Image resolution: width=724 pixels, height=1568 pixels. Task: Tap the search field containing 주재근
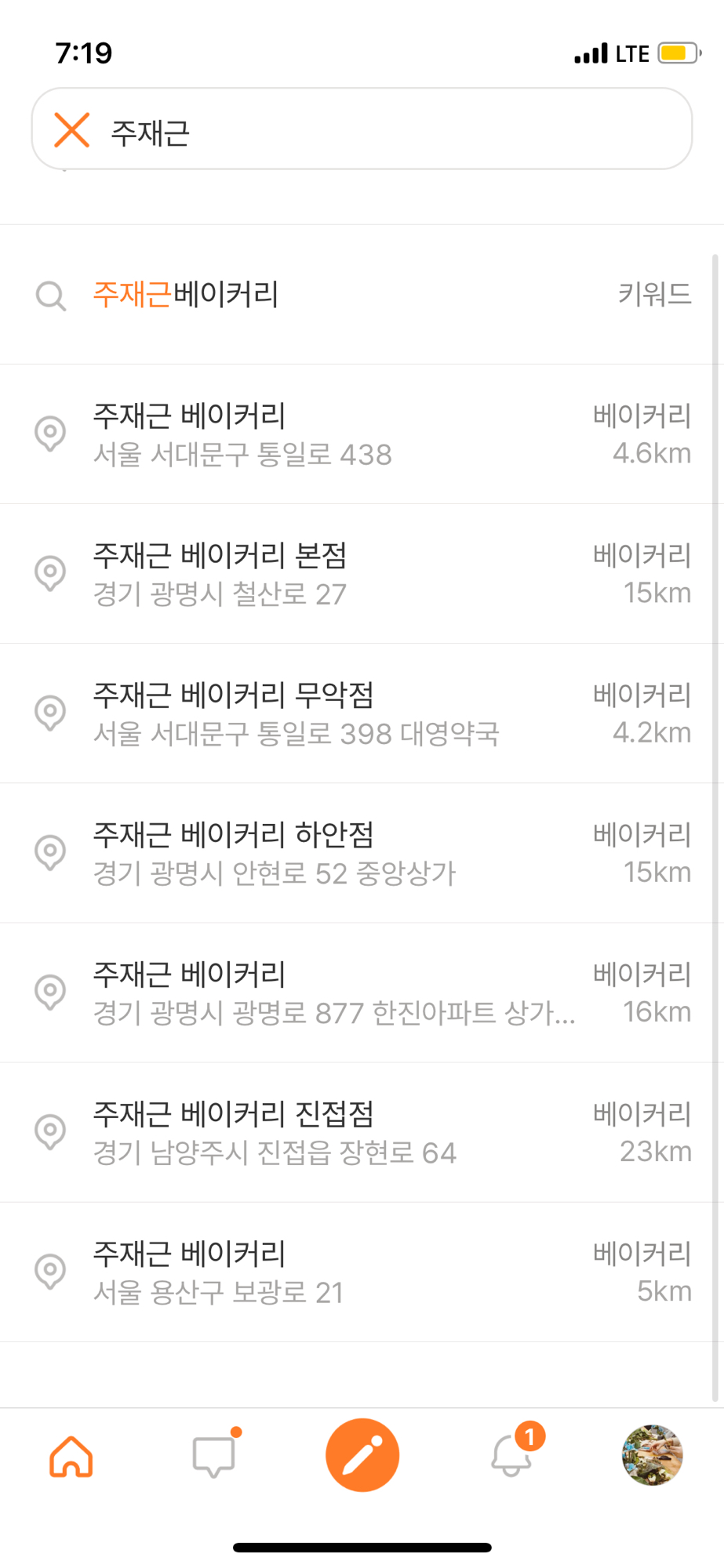click(392, 131)
